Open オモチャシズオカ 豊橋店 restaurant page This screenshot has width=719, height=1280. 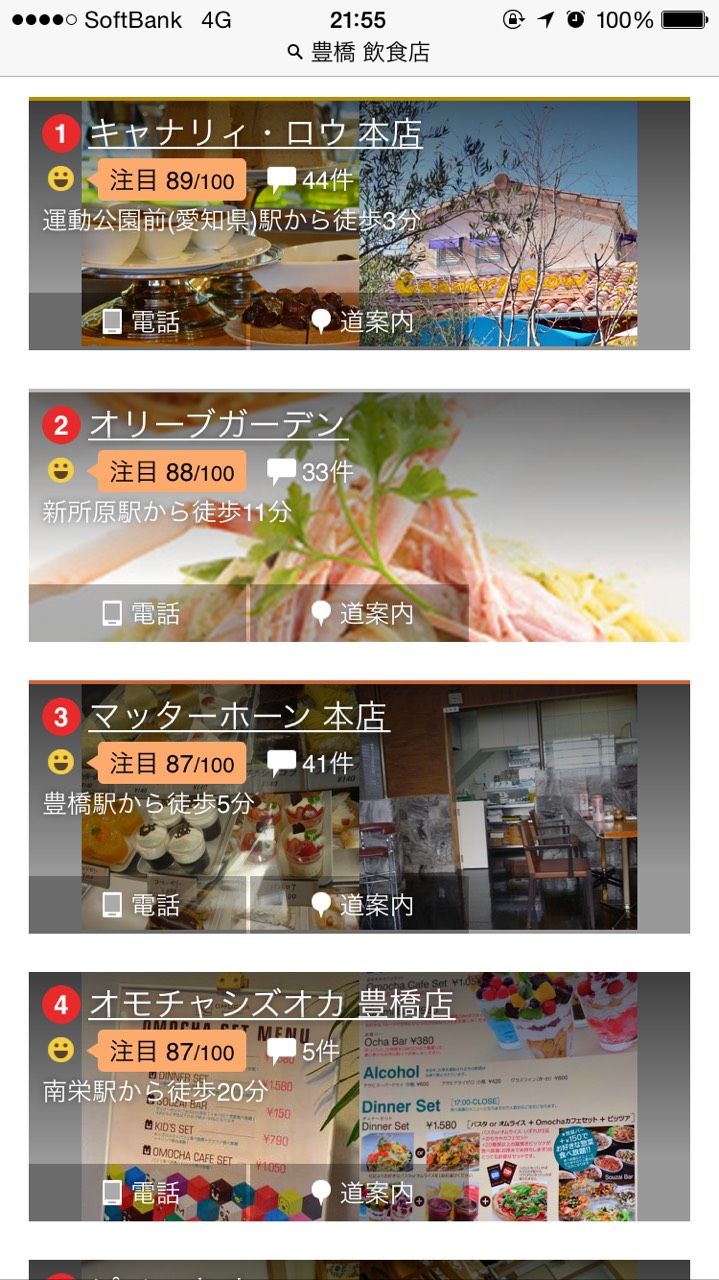tap(271, 1004)
